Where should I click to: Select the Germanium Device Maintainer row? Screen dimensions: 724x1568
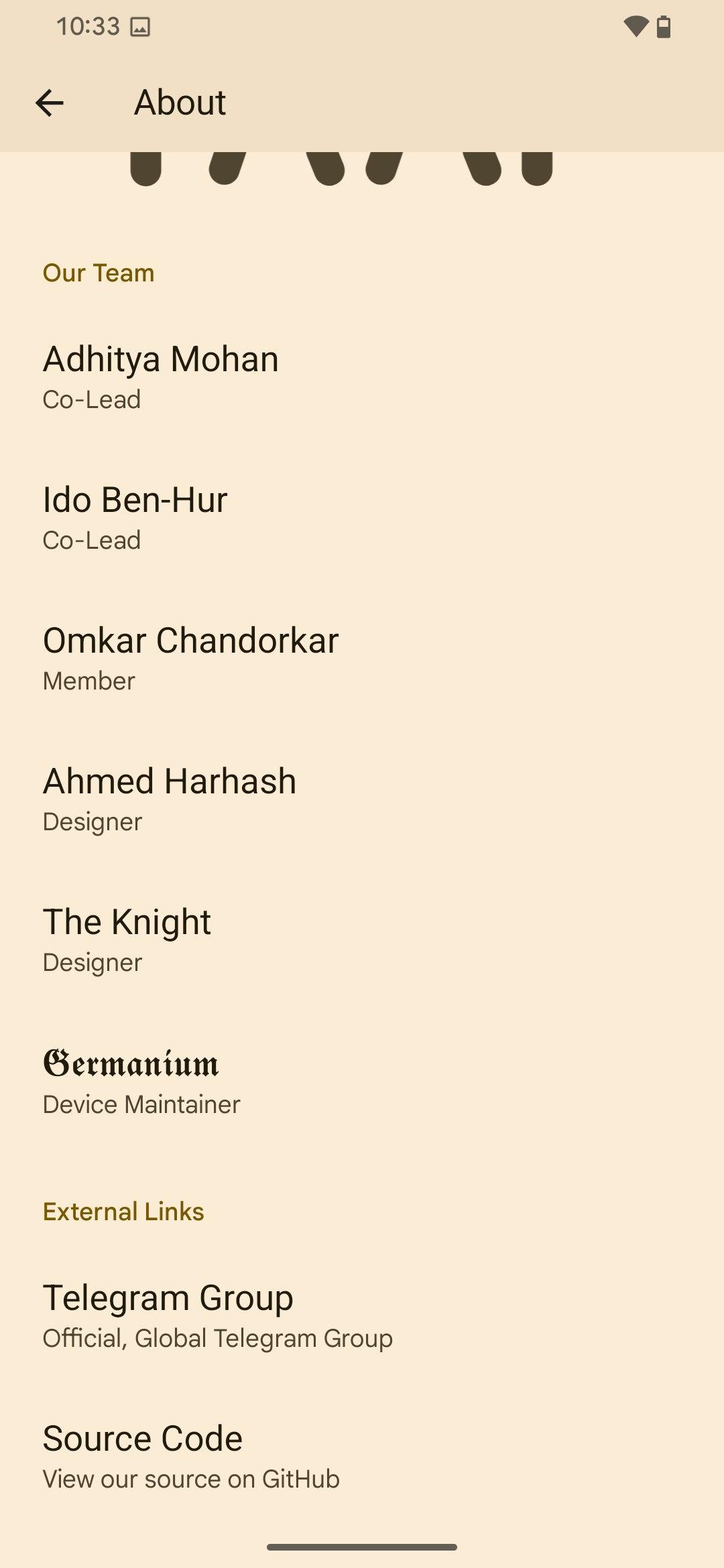tap(362, 1081)
